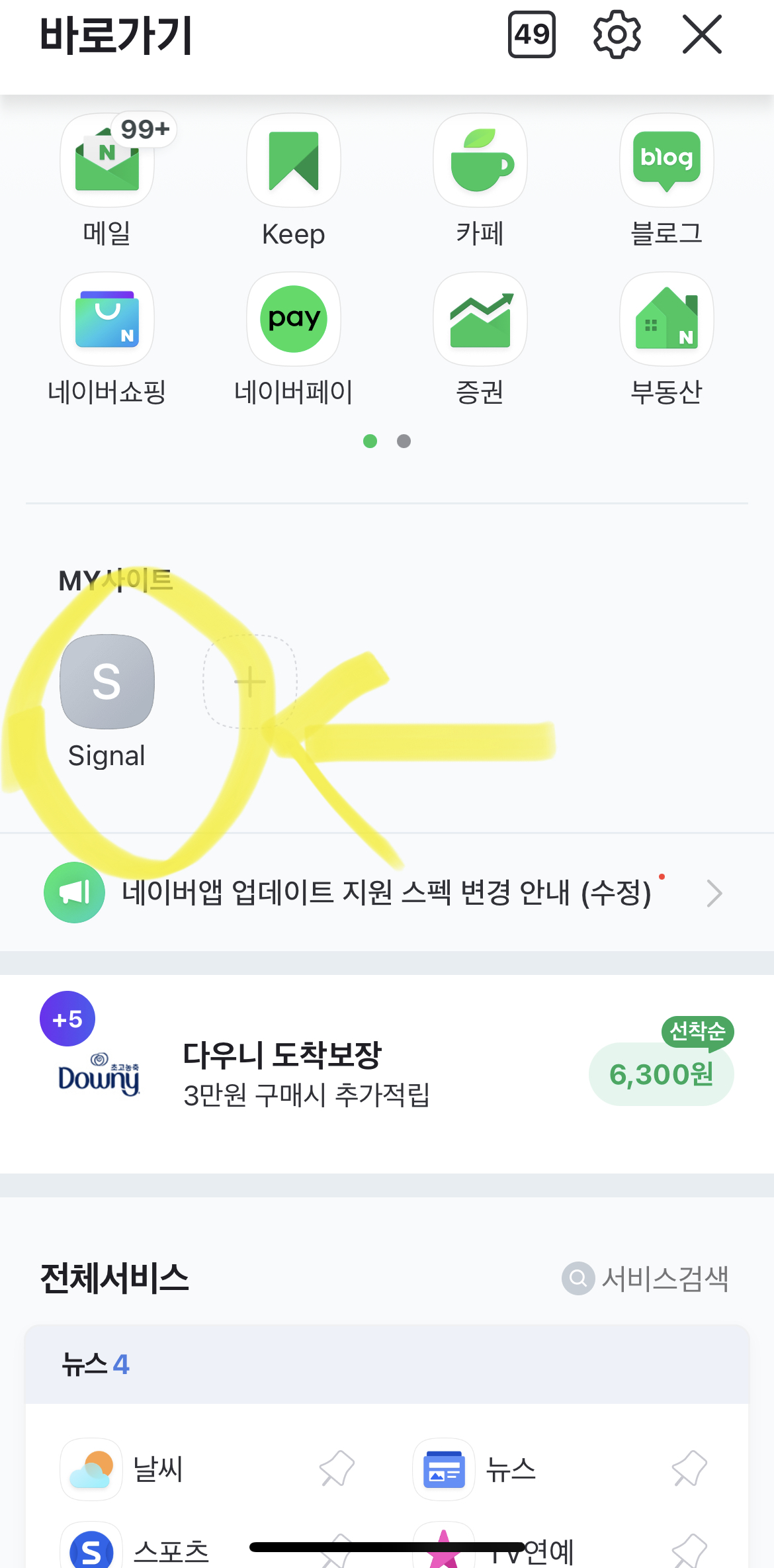Viewport: 774px width, 1568px height.
Task: Open the 뉴스 service
Action: (475, 1469)
